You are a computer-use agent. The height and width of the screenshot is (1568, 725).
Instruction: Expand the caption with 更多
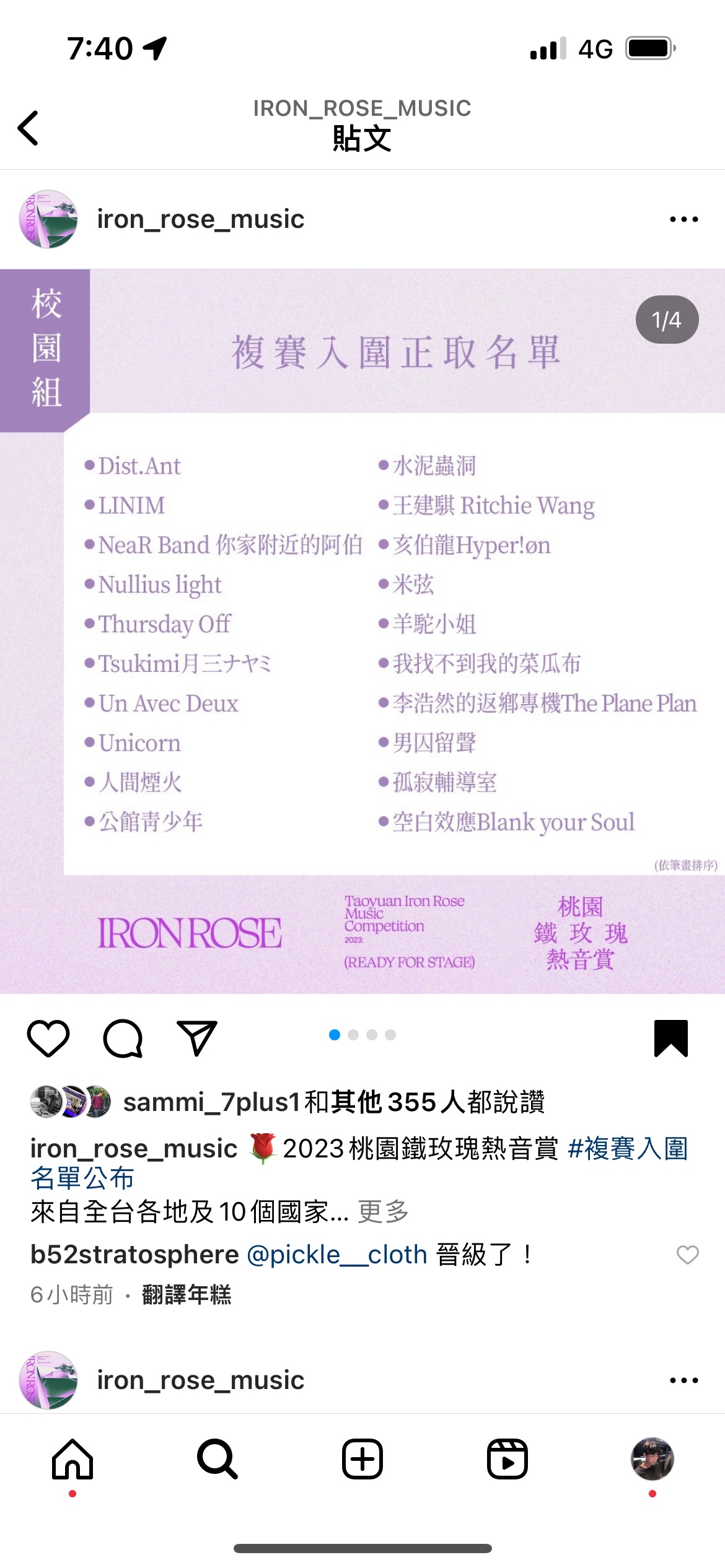click(384, 1212)
